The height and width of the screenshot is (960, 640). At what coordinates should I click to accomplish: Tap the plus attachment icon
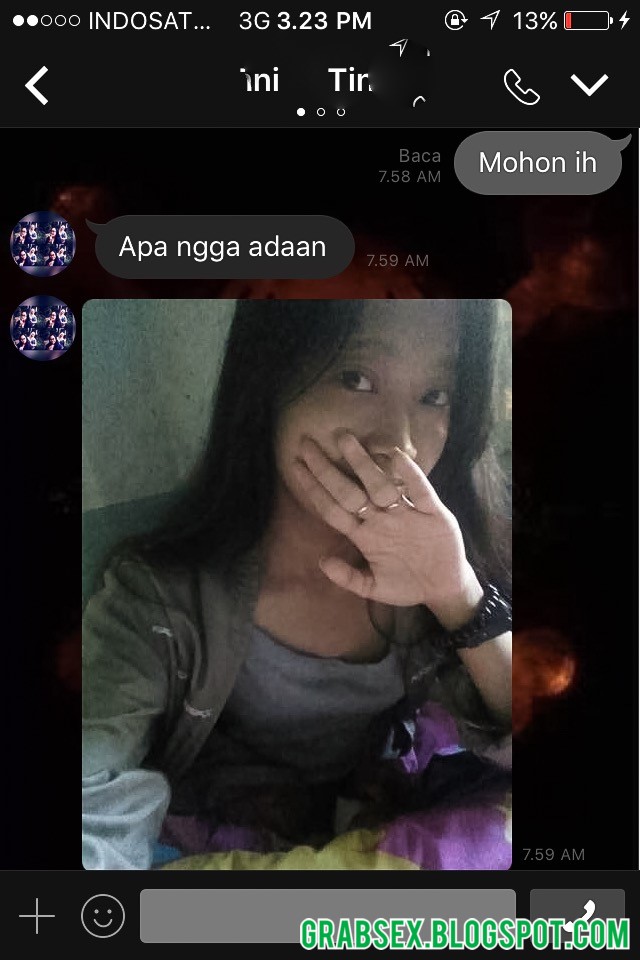[37, 916]
